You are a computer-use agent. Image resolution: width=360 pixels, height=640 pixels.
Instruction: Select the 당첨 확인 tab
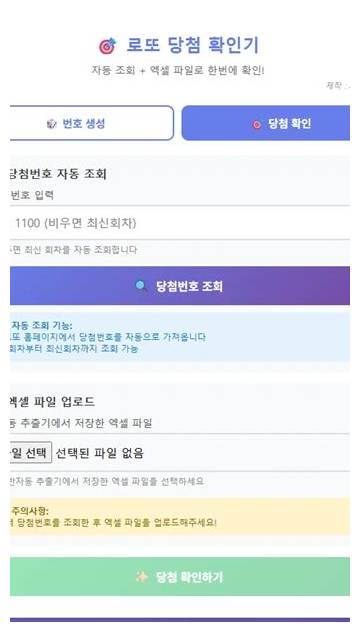pos(266,123)
